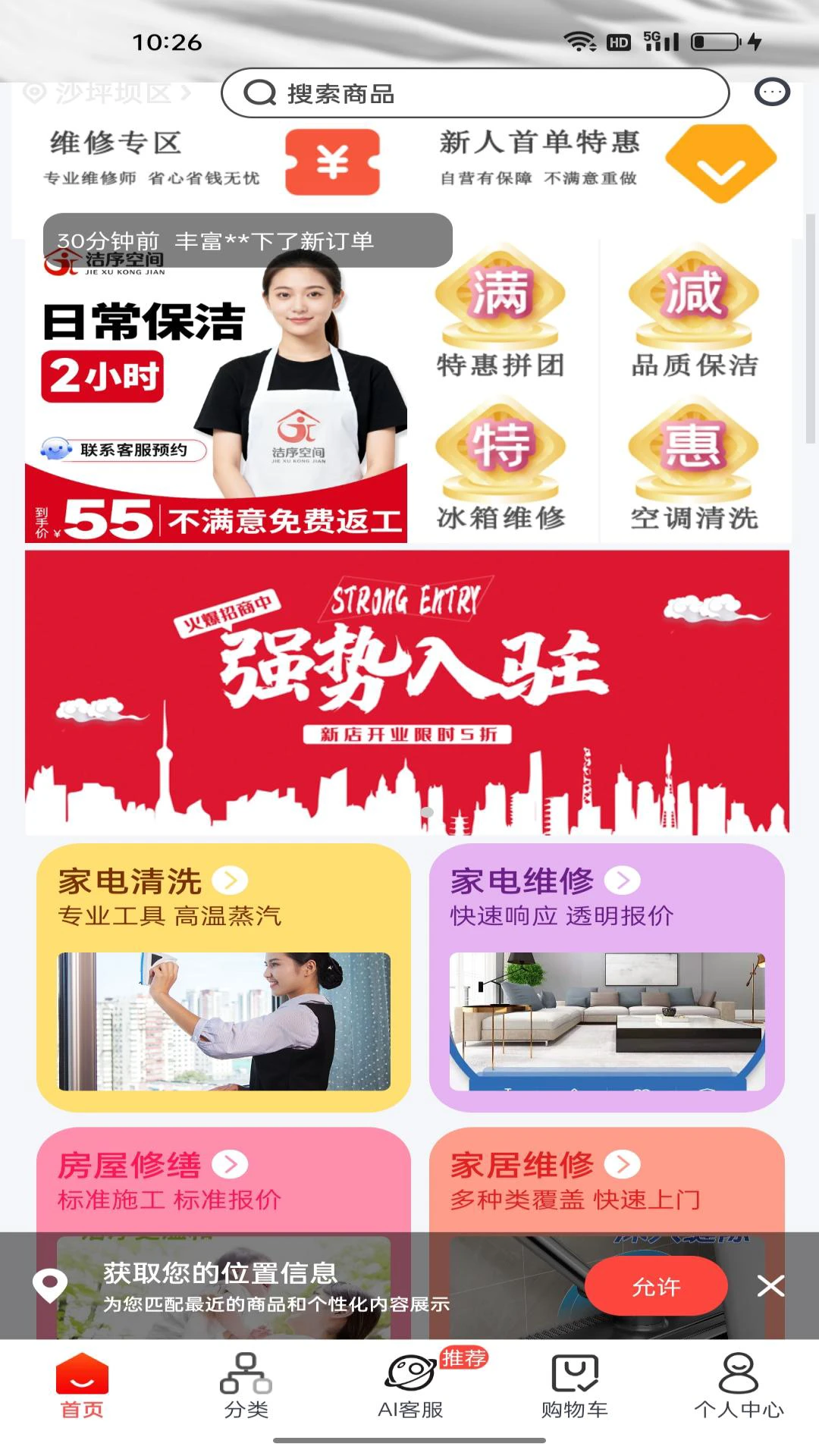
Task: Open the 强势入驻 red banner
Action: (407, 692)
